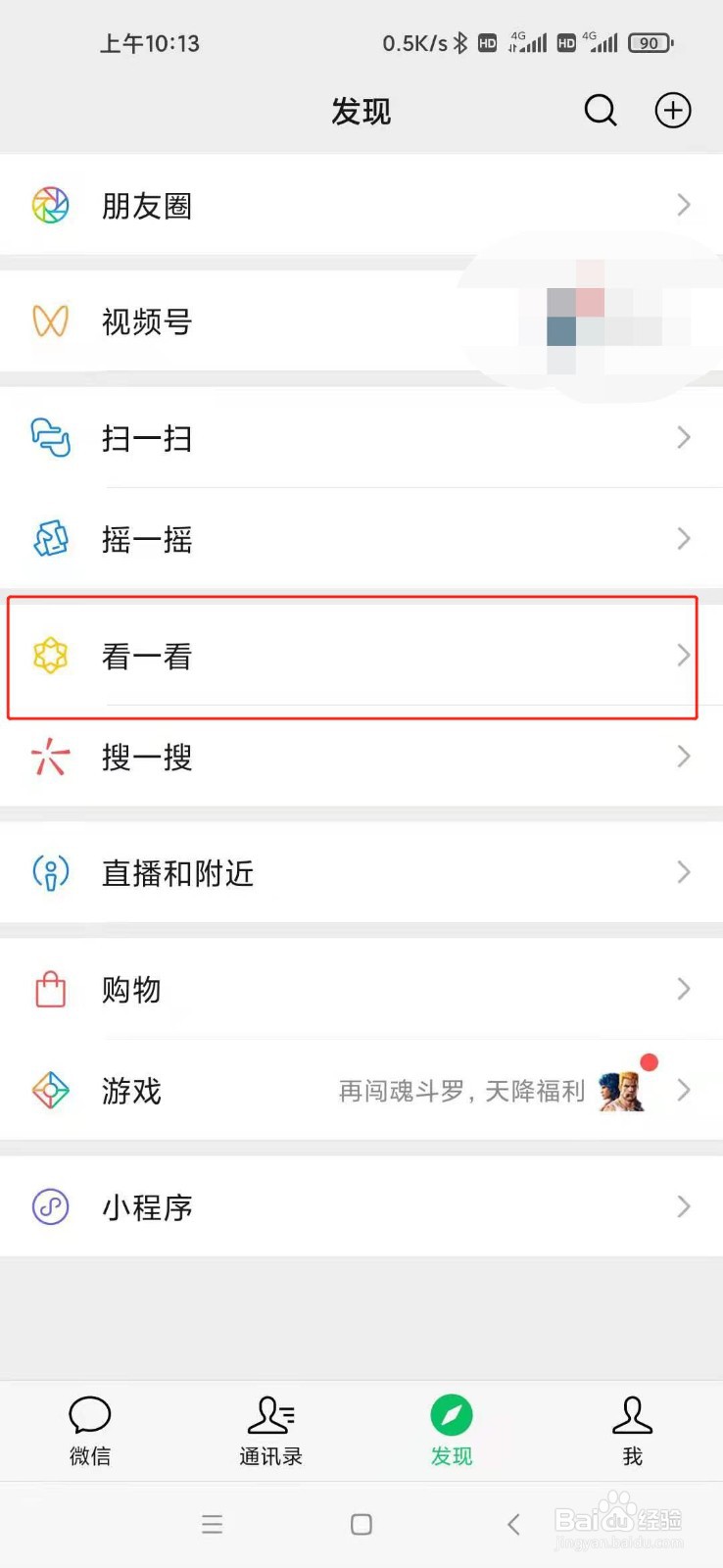Open Top Stories via the yellow 看一看 icon
This screenshot has height=1568, width=723.
pyautogui.click(x=50, y=656)
